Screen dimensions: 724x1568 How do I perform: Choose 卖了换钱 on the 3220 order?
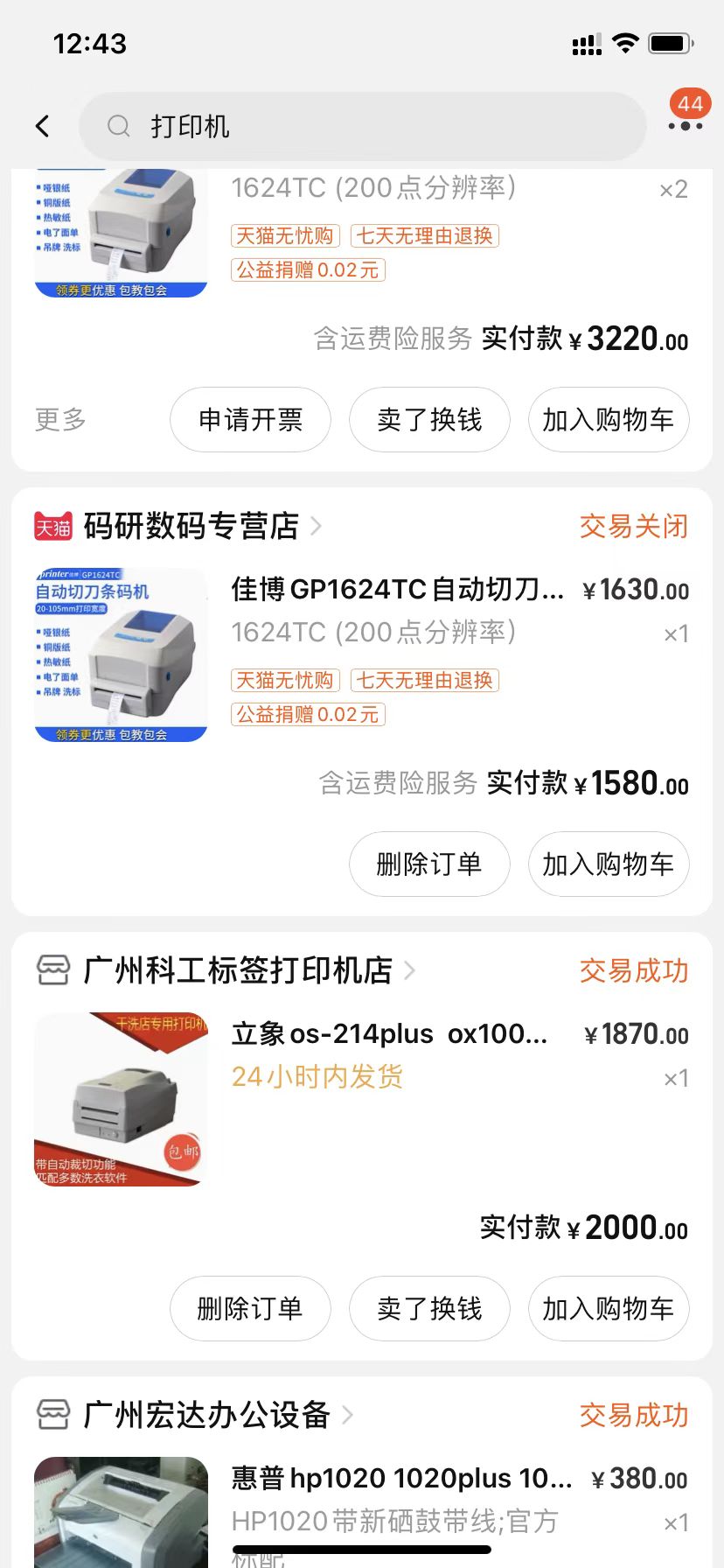coord(429,420)
